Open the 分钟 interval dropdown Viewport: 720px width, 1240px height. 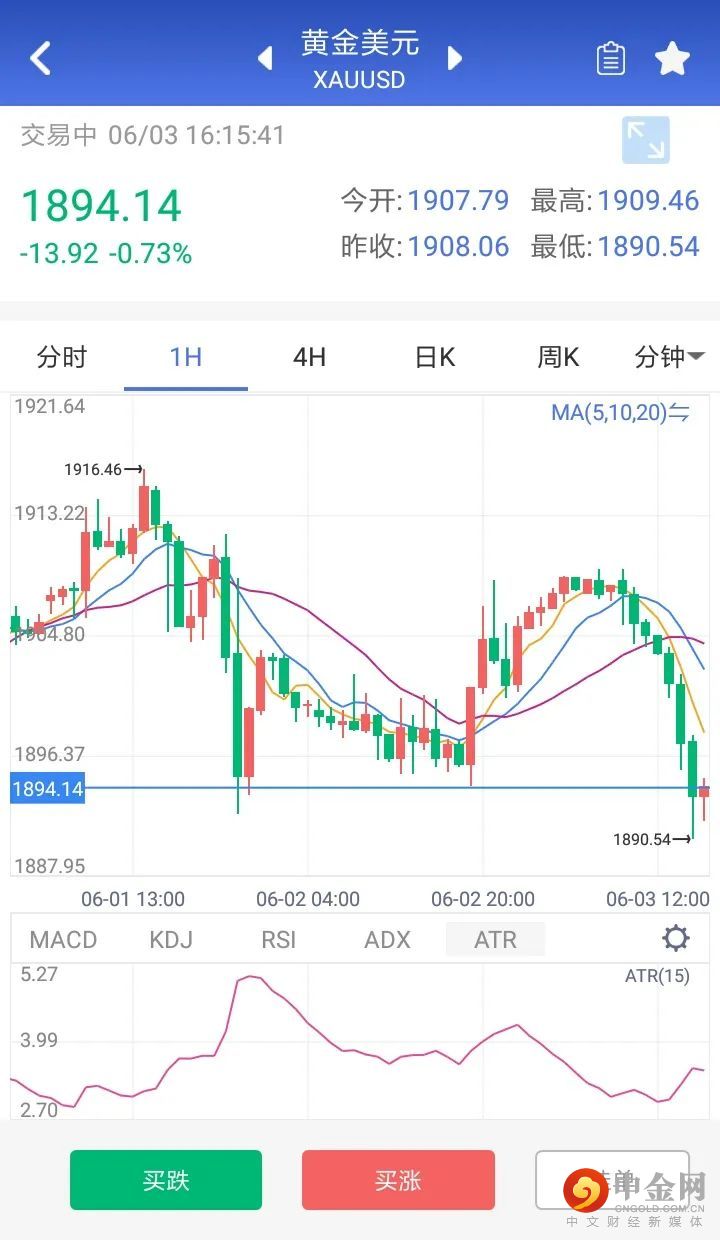[x=669, y=357]
